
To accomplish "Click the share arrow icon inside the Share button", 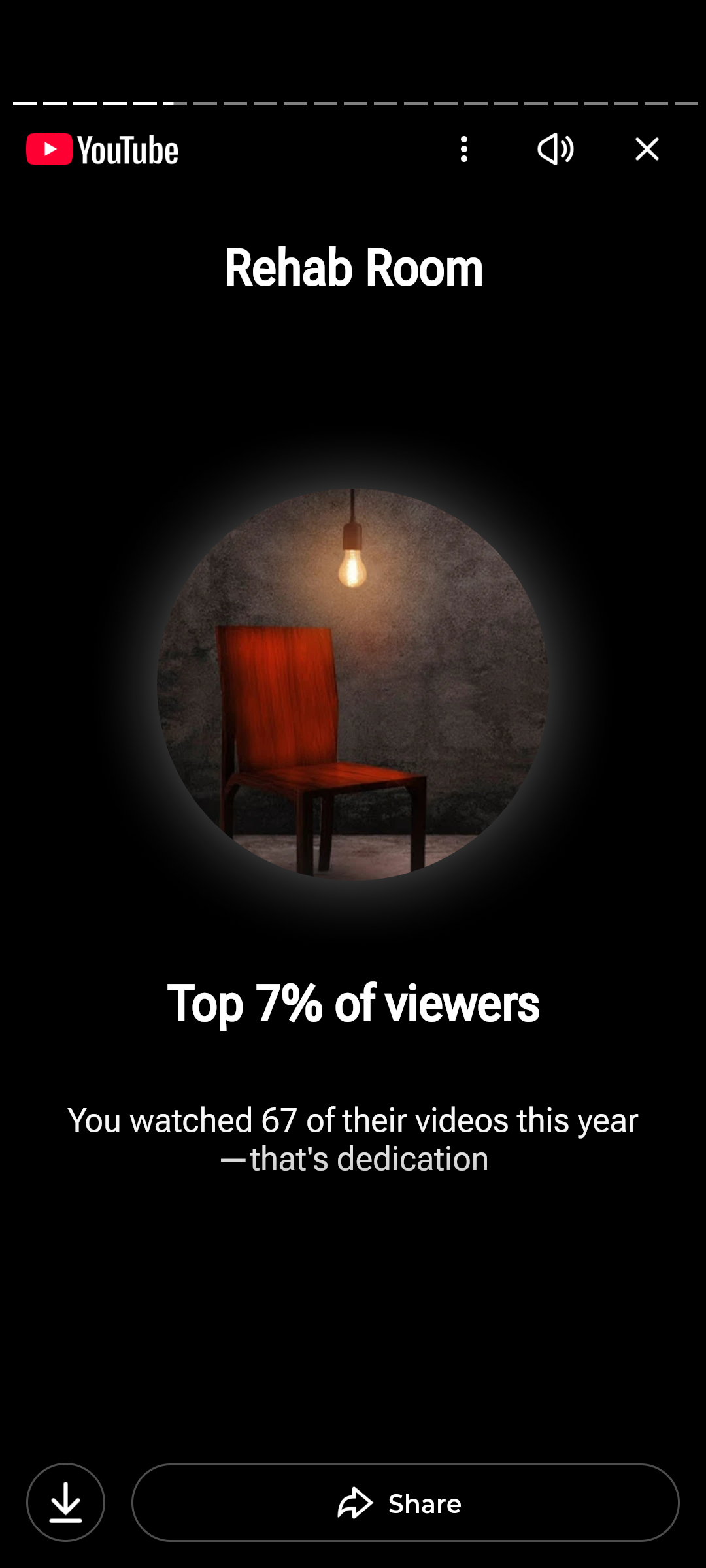I will (355, 1503).
